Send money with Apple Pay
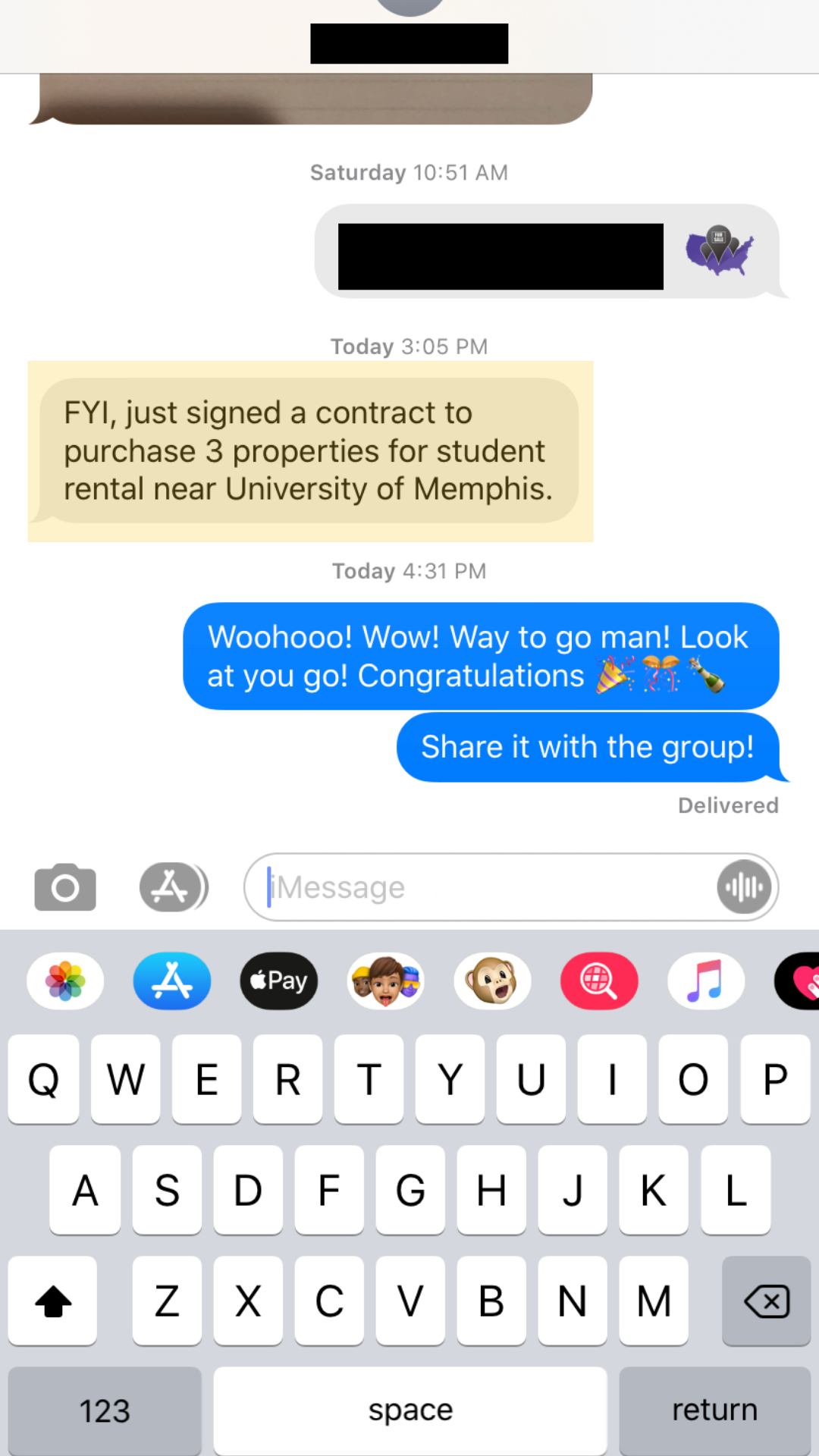 pyautogui.click(x=278, y=981)
